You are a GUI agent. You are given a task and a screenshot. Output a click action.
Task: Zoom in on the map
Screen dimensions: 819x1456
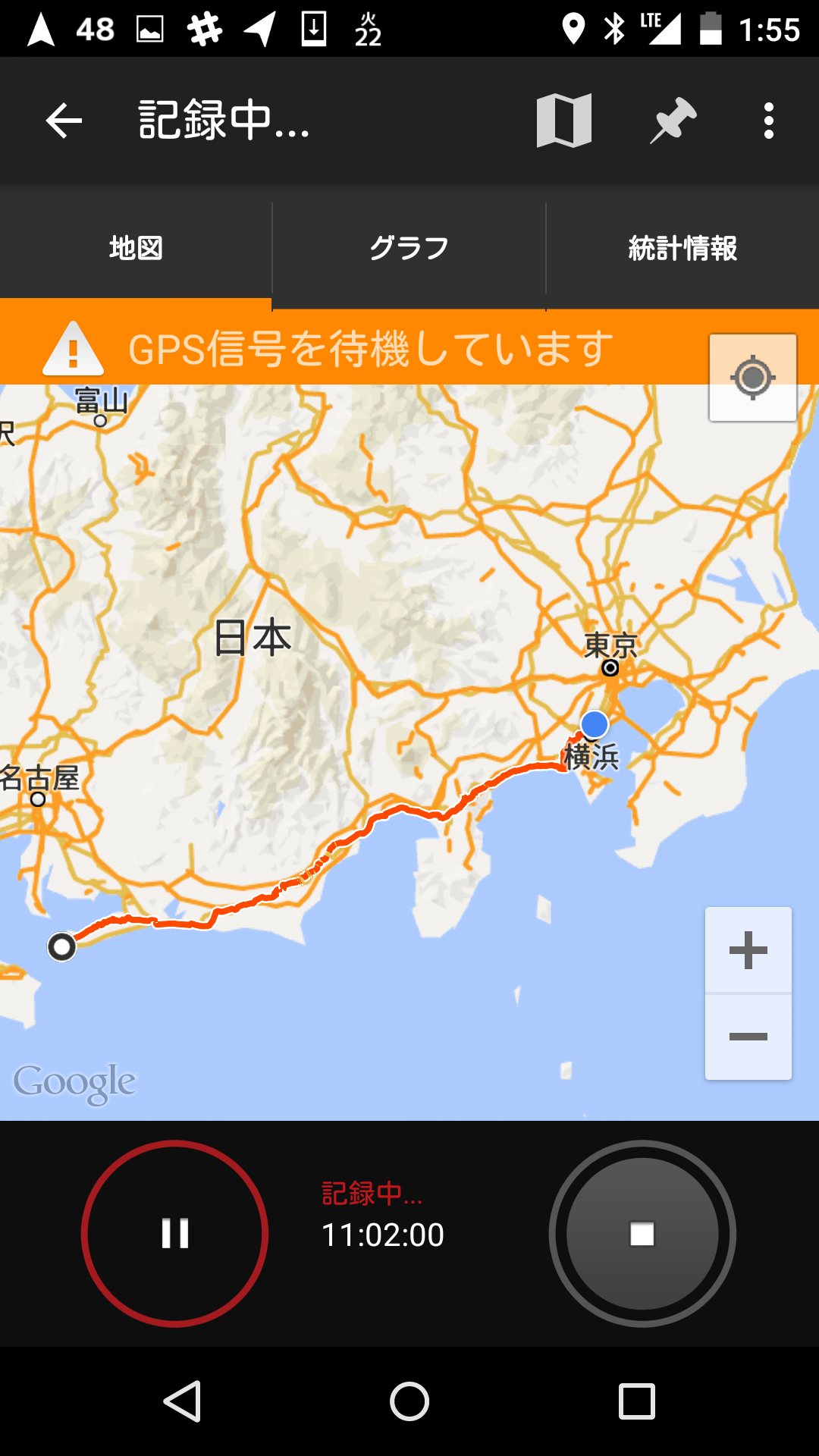[748, 949]
